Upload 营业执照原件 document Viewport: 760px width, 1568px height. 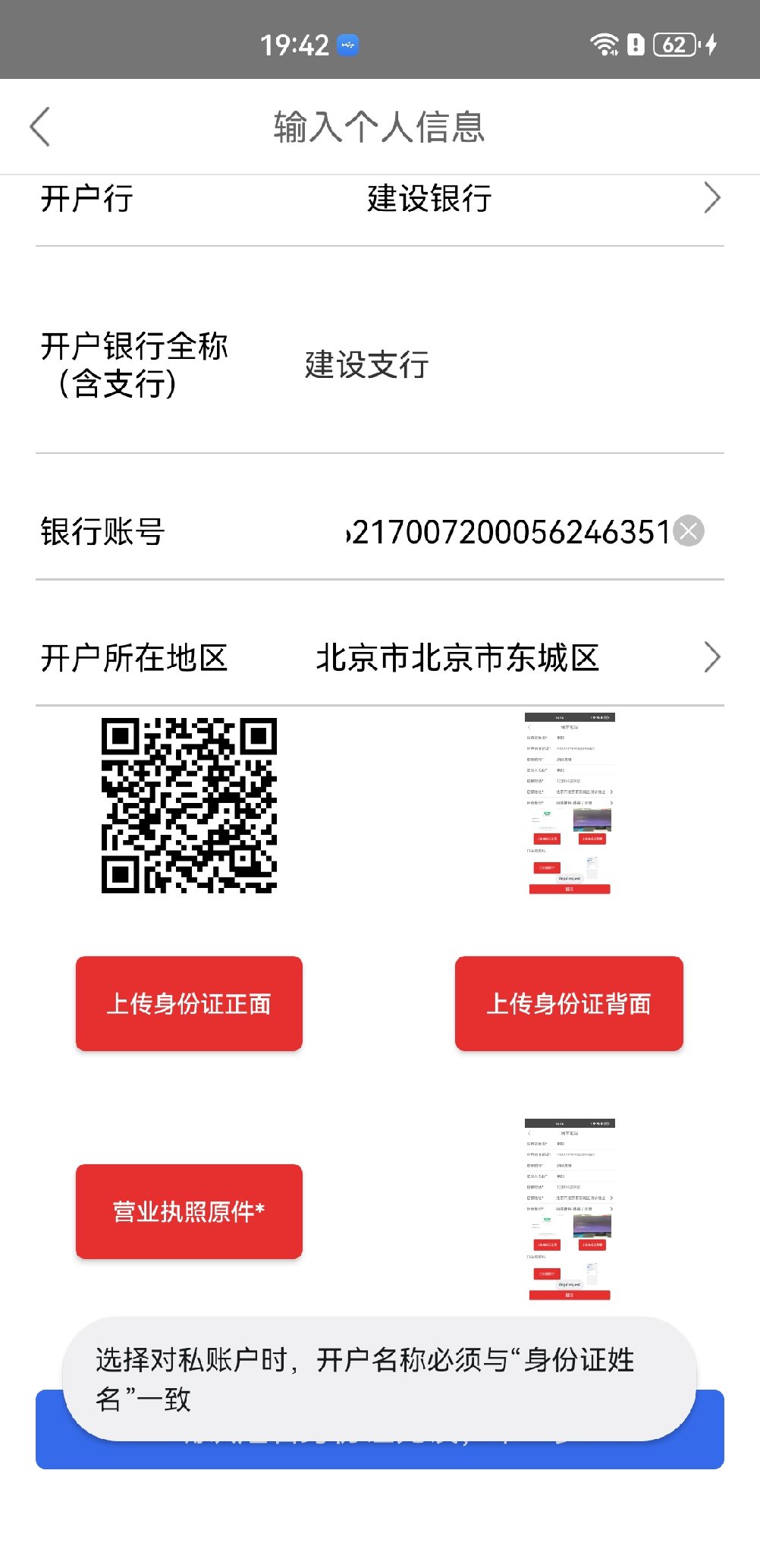point(189,1211)
